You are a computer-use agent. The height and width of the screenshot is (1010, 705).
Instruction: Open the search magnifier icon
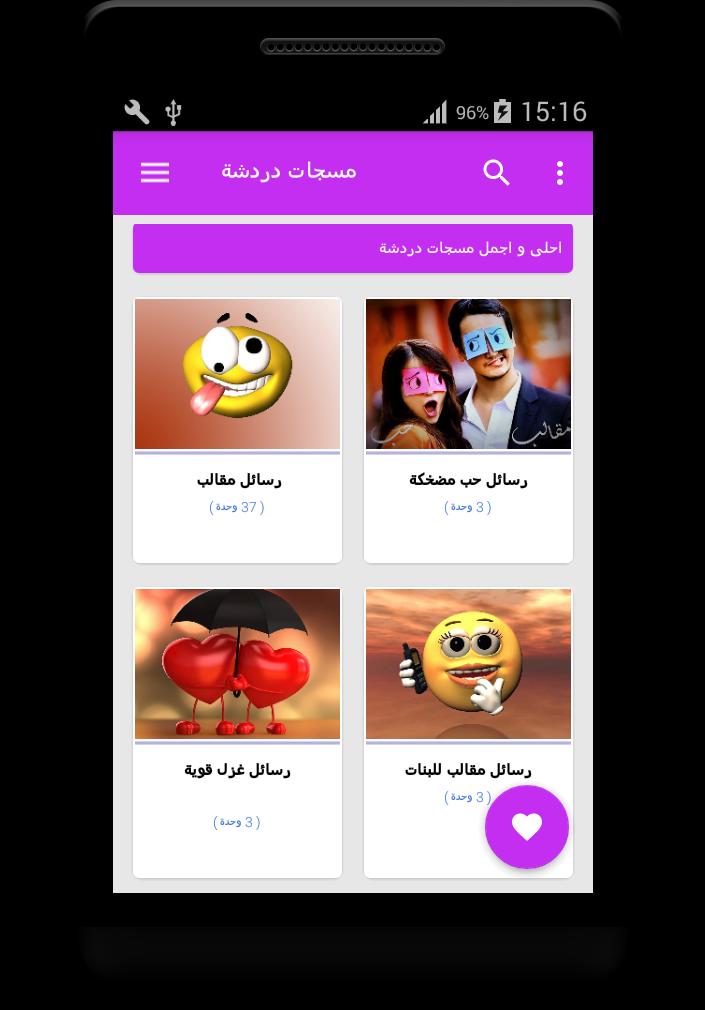(x=496, y=172)
